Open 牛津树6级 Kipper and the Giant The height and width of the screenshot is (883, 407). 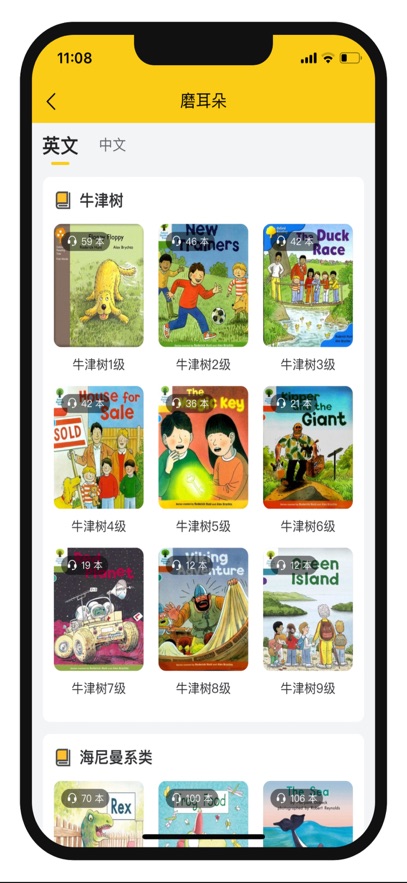pos(308,447)
